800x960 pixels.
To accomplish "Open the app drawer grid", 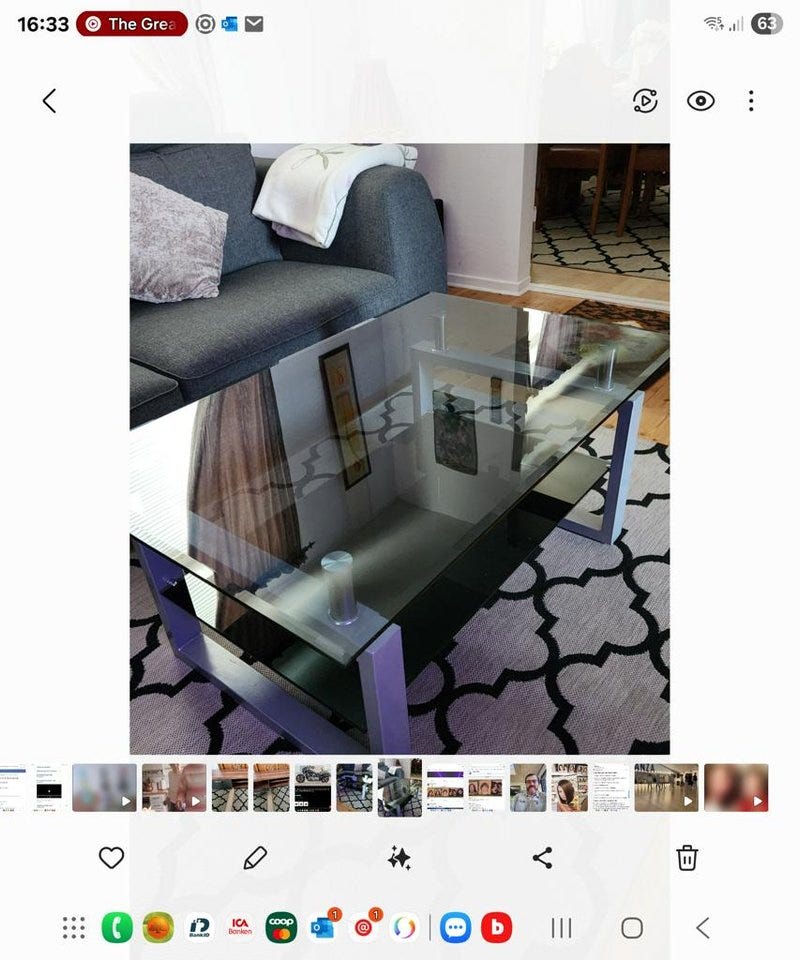I will [x=72, y=925].
